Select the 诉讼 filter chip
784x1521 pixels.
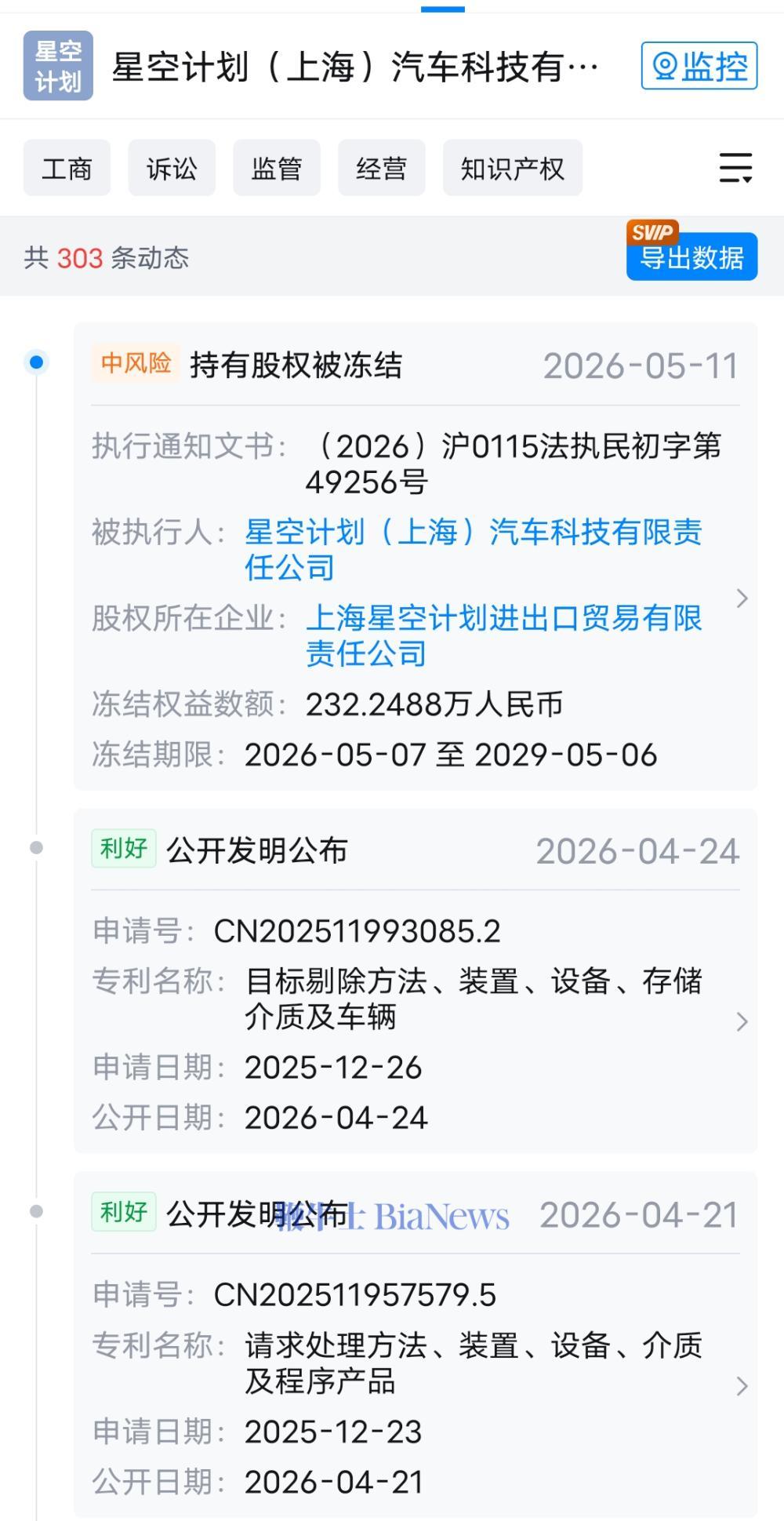(x=172, y=168)
